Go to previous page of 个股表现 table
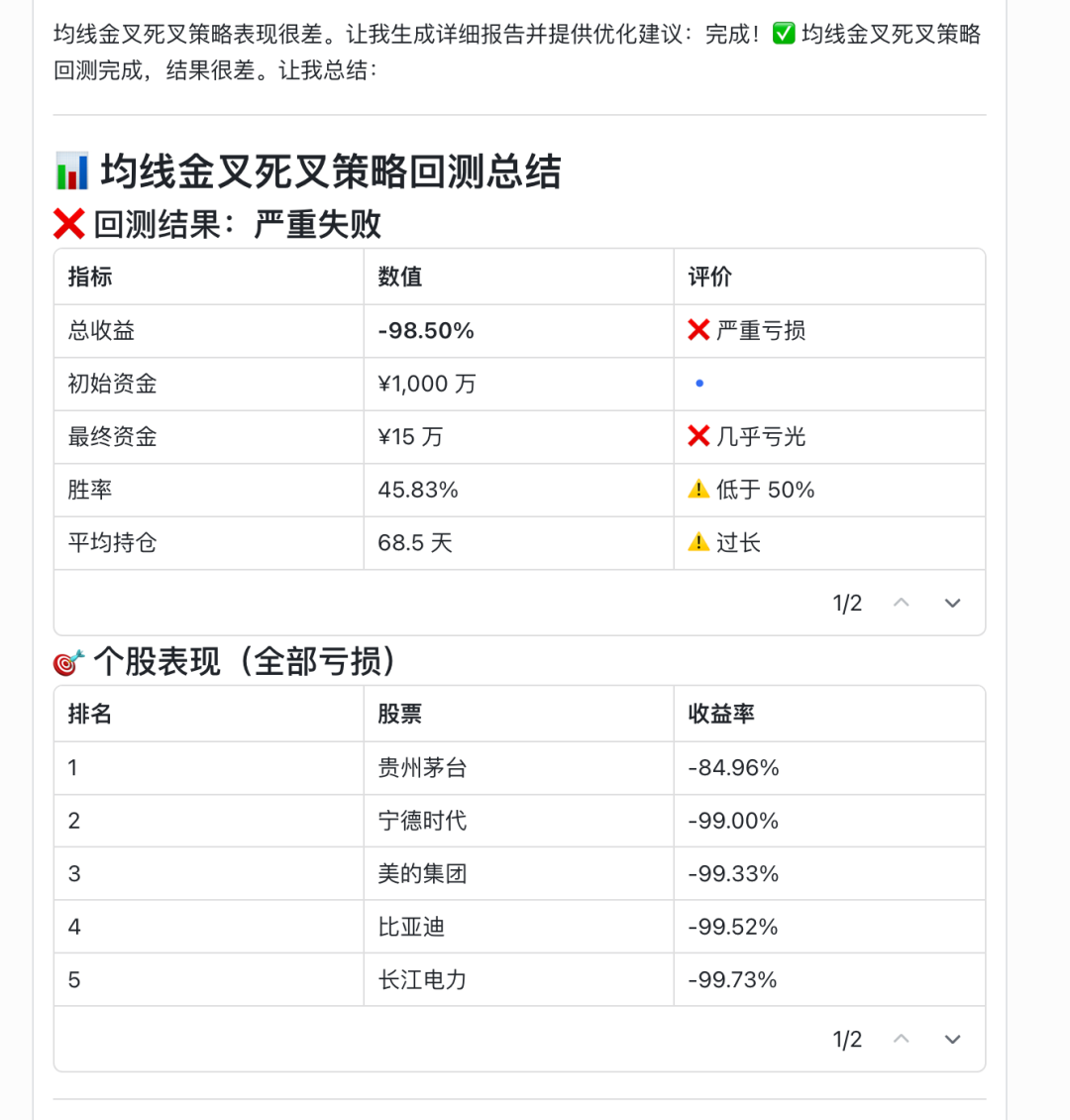Image resolution: width=1070 pixels, height=1120 pixels. pos(901,1039)
